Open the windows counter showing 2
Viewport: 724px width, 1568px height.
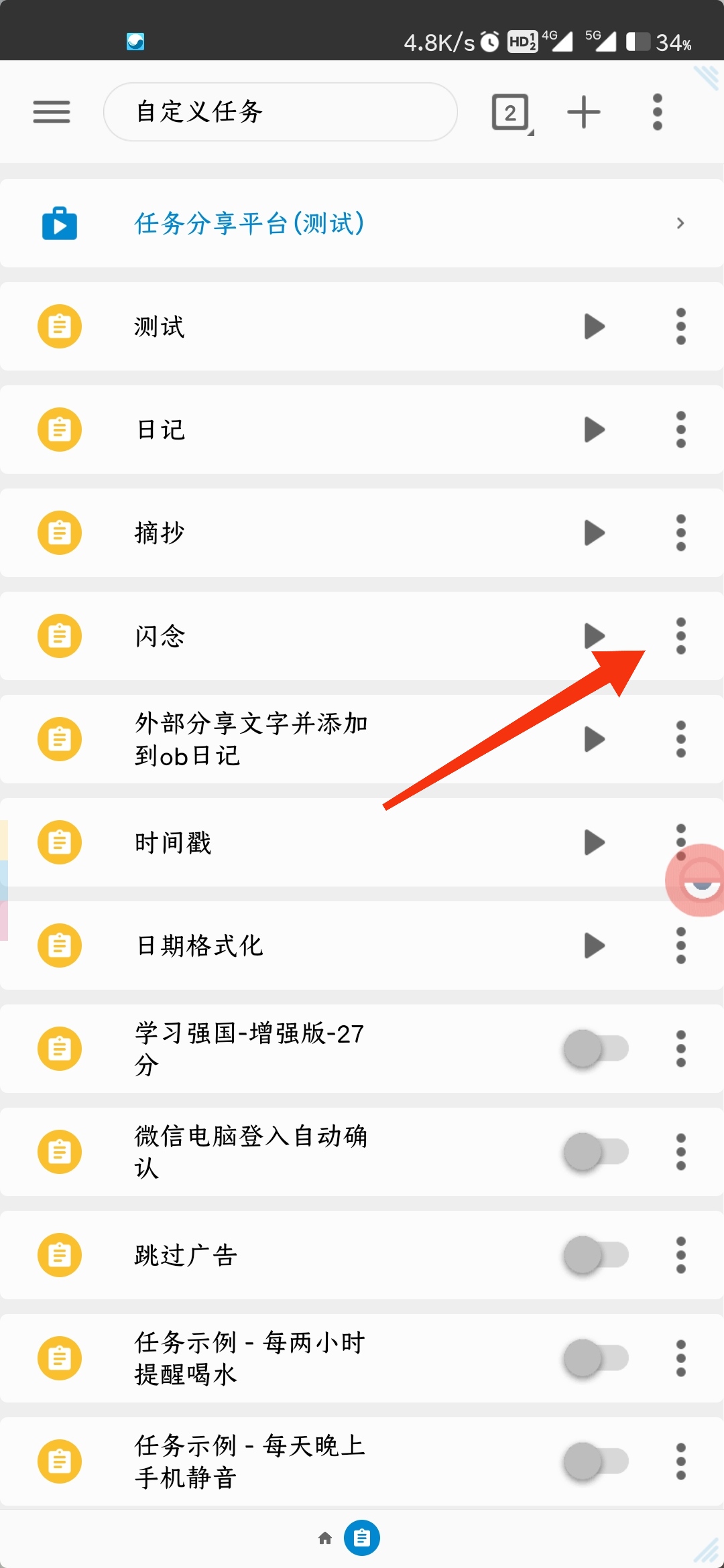511,113
